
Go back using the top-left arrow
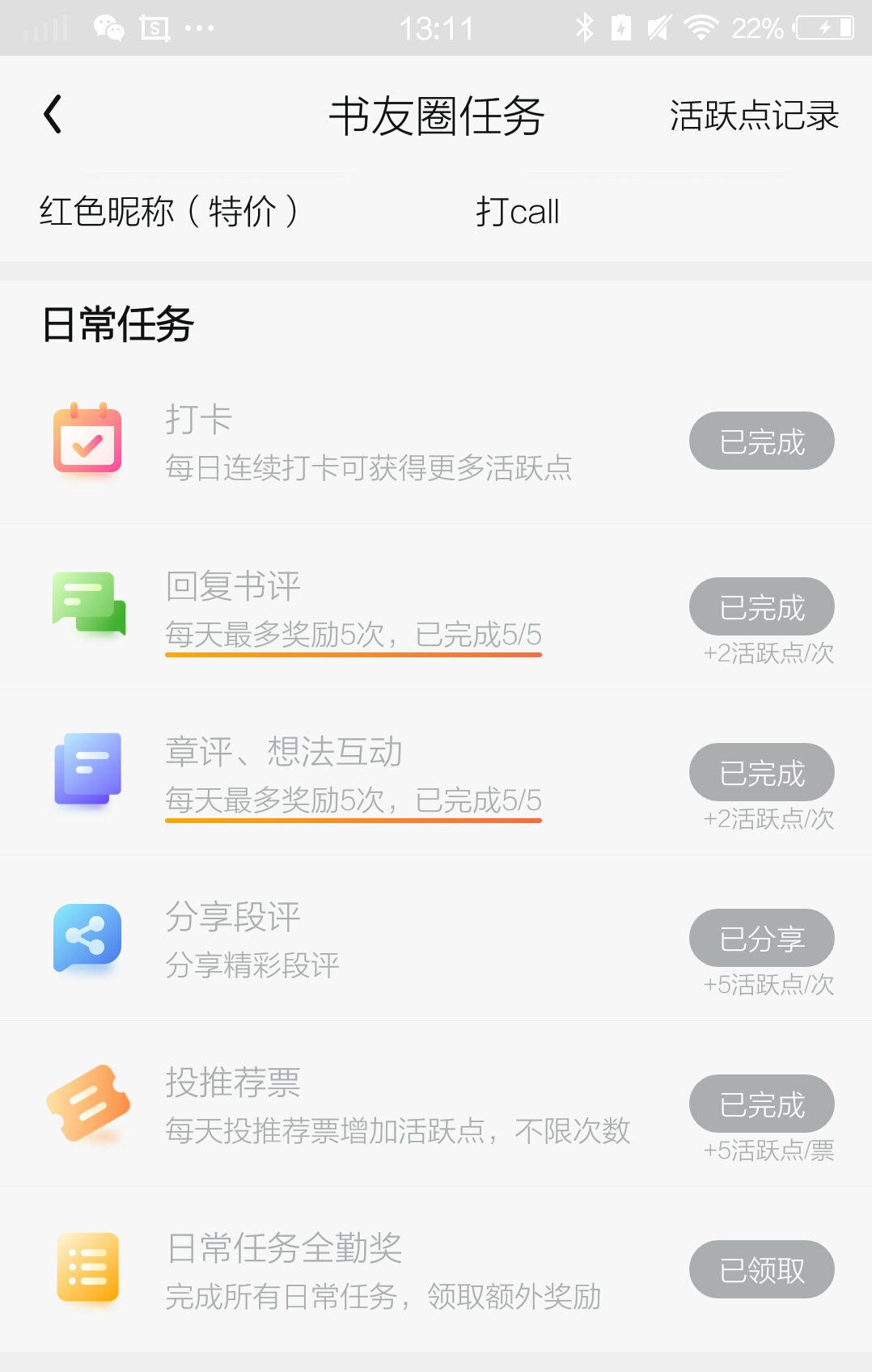click(x=53, y=114)
